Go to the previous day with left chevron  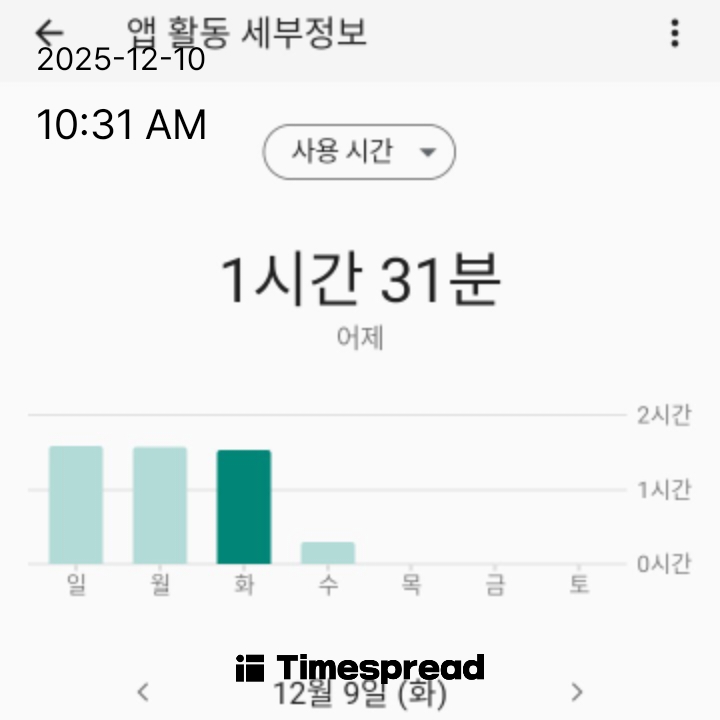click(143, 691)
